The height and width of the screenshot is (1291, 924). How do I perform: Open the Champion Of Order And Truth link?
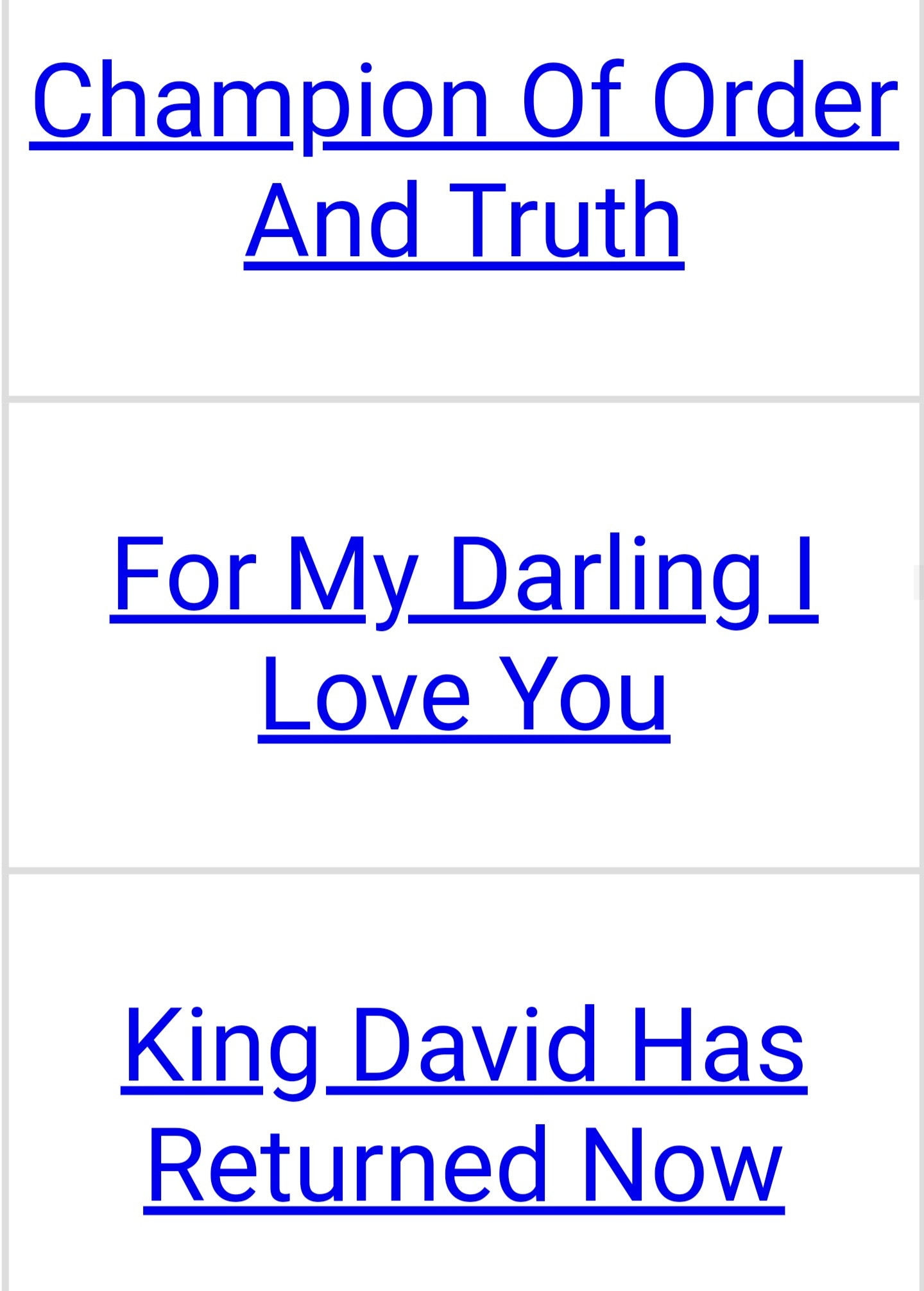point(463,160)
